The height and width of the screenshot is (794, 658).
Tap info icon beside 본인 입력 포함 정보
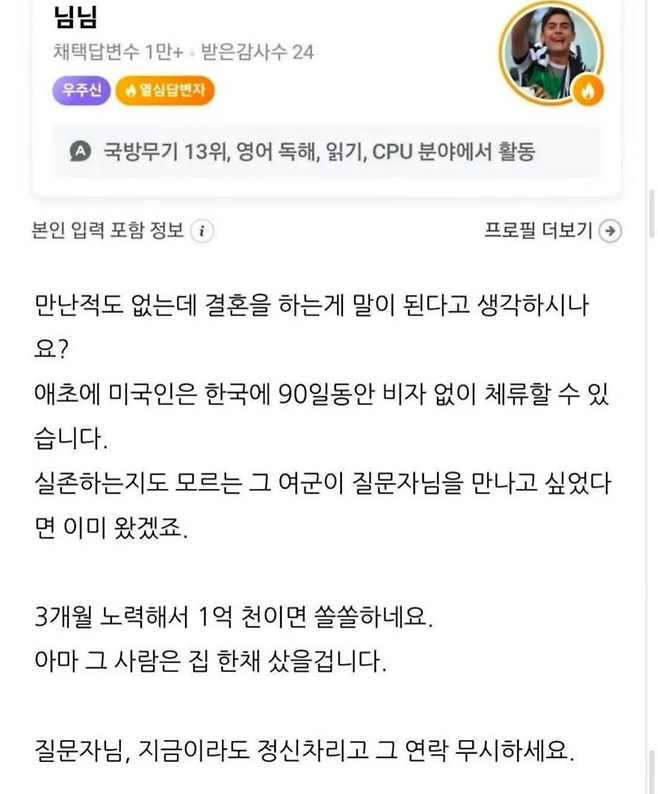coord(202,231)
